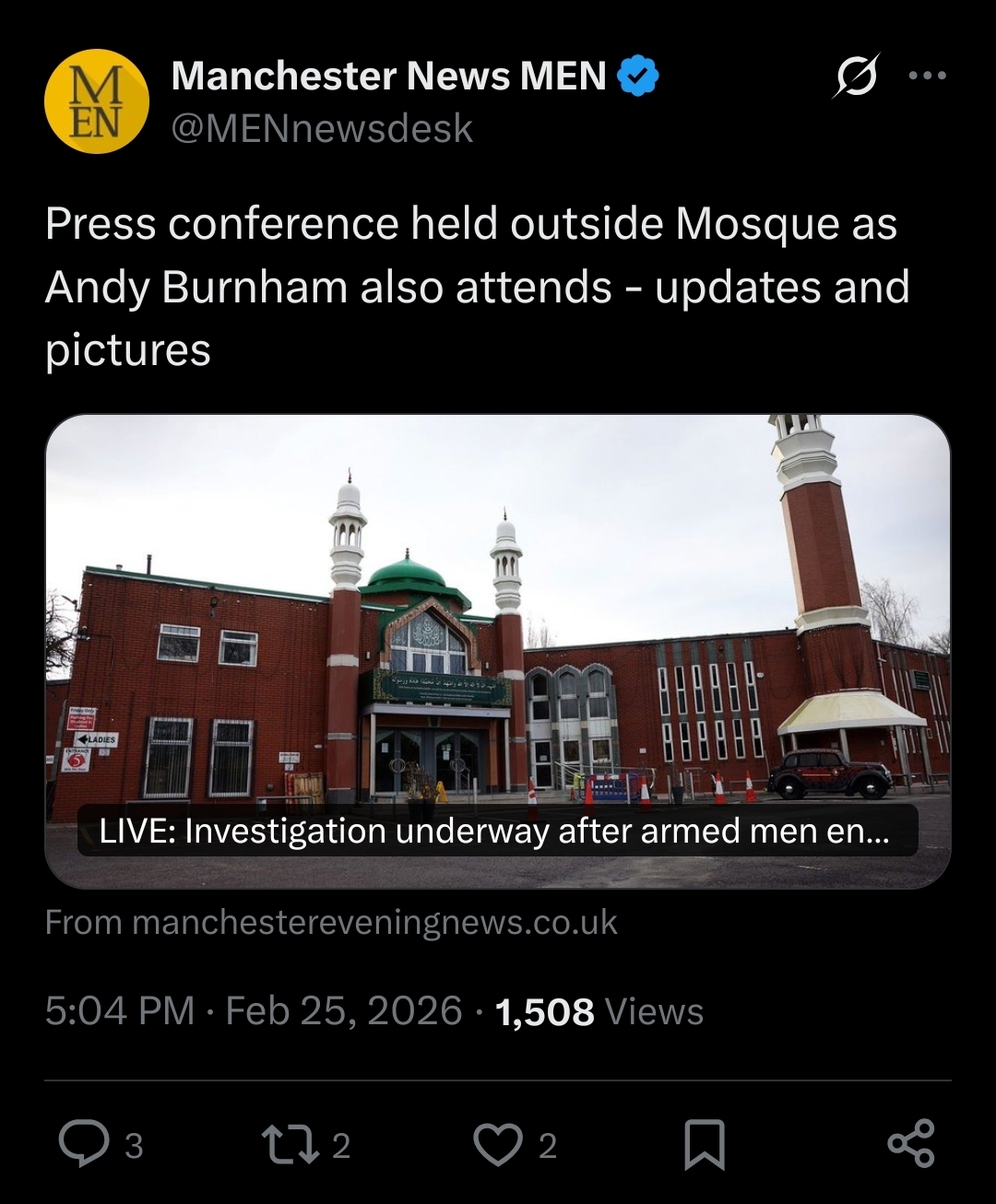The image size is (996, 1204).
Task: Open the post's three-dot overflow menu
Action: coord(927,76)
